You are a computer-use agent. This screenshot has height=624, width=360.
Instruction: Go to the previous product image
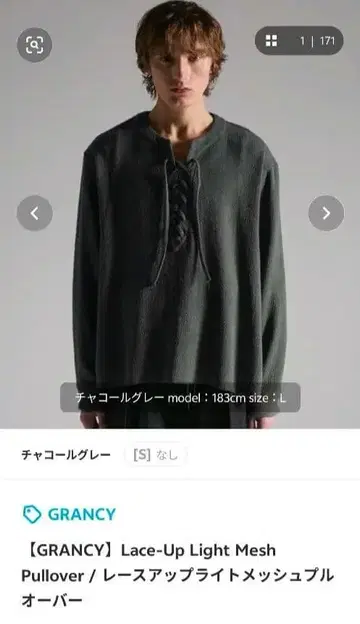click(x=35, y=213)
